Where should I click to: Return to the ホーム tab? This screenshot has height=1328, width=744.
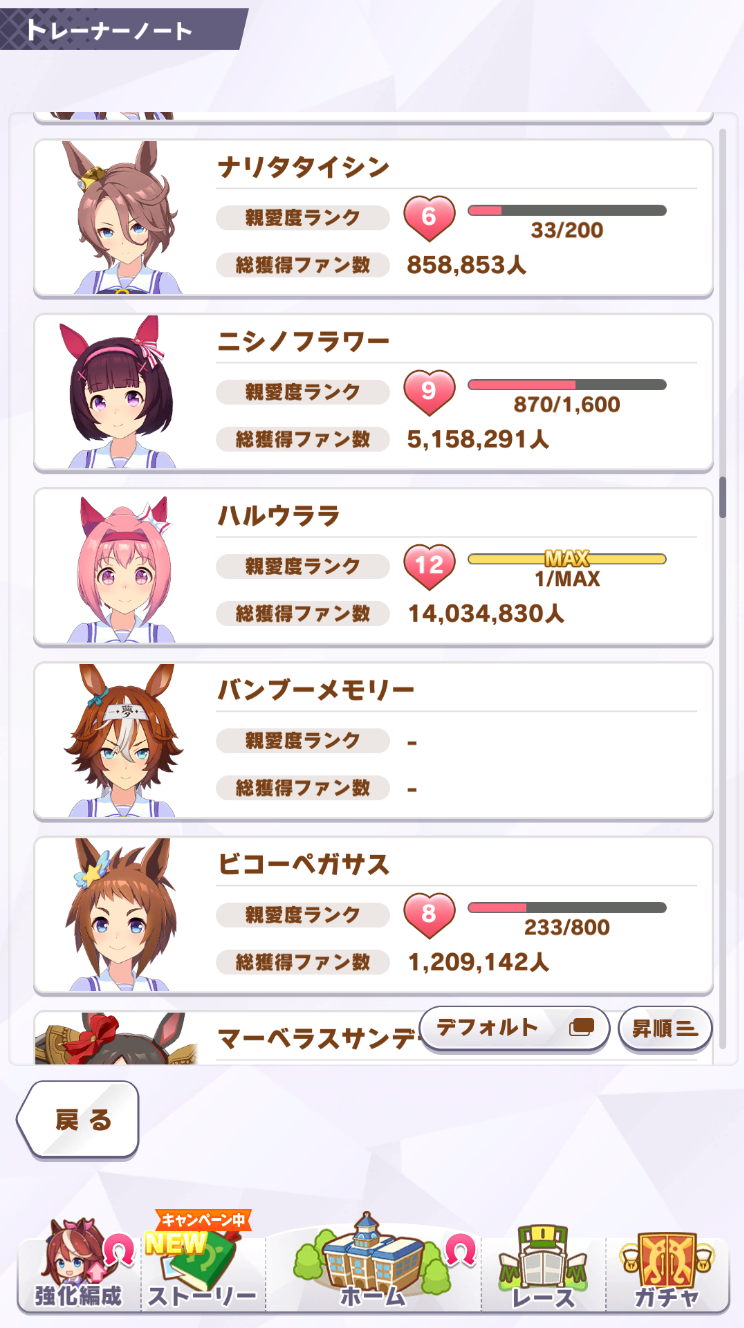(x=372, y=1262)
